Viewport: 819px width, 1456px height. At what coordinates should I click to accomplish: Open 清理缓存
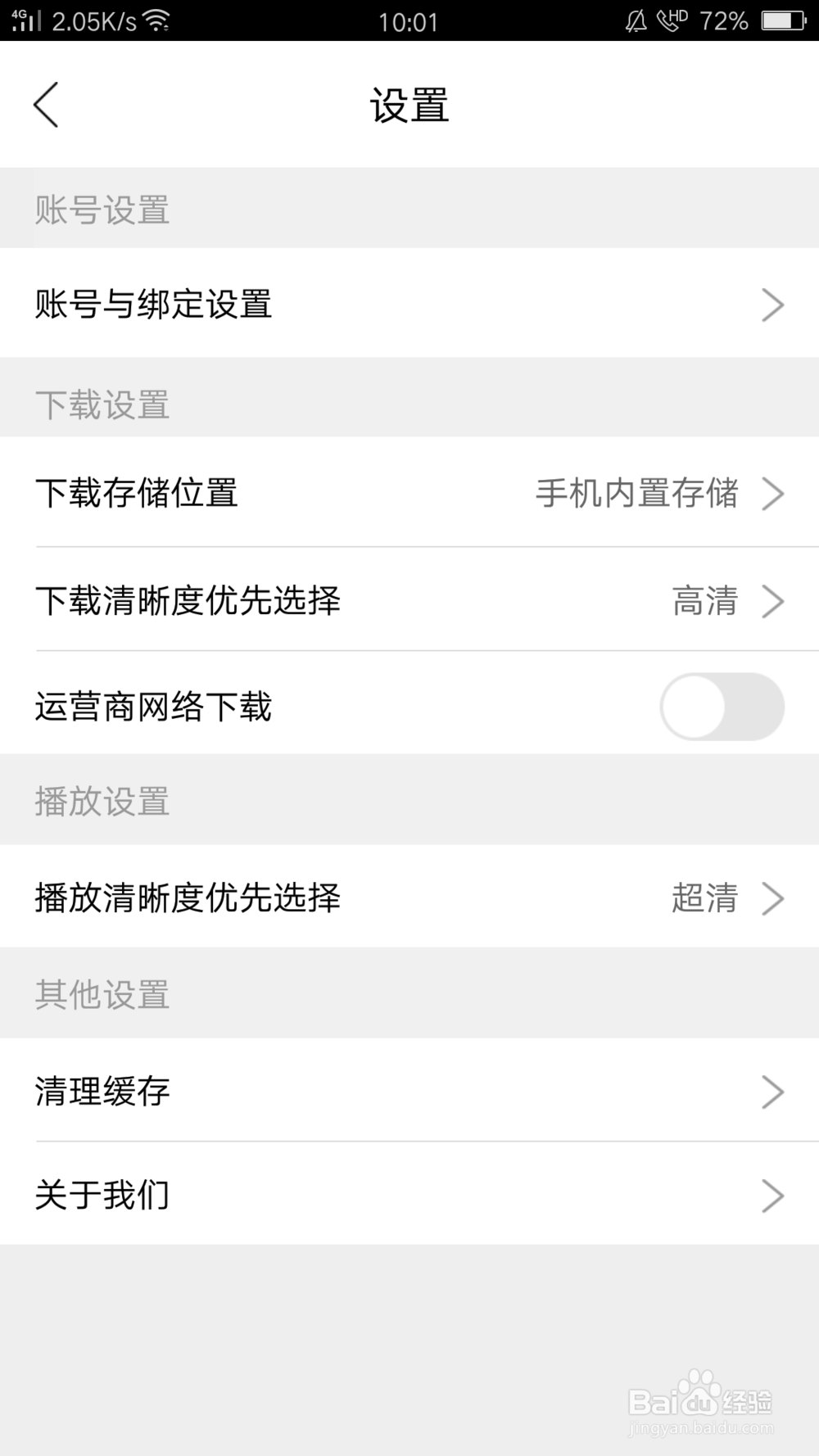pyautogui.click(x=409, y=1091)
